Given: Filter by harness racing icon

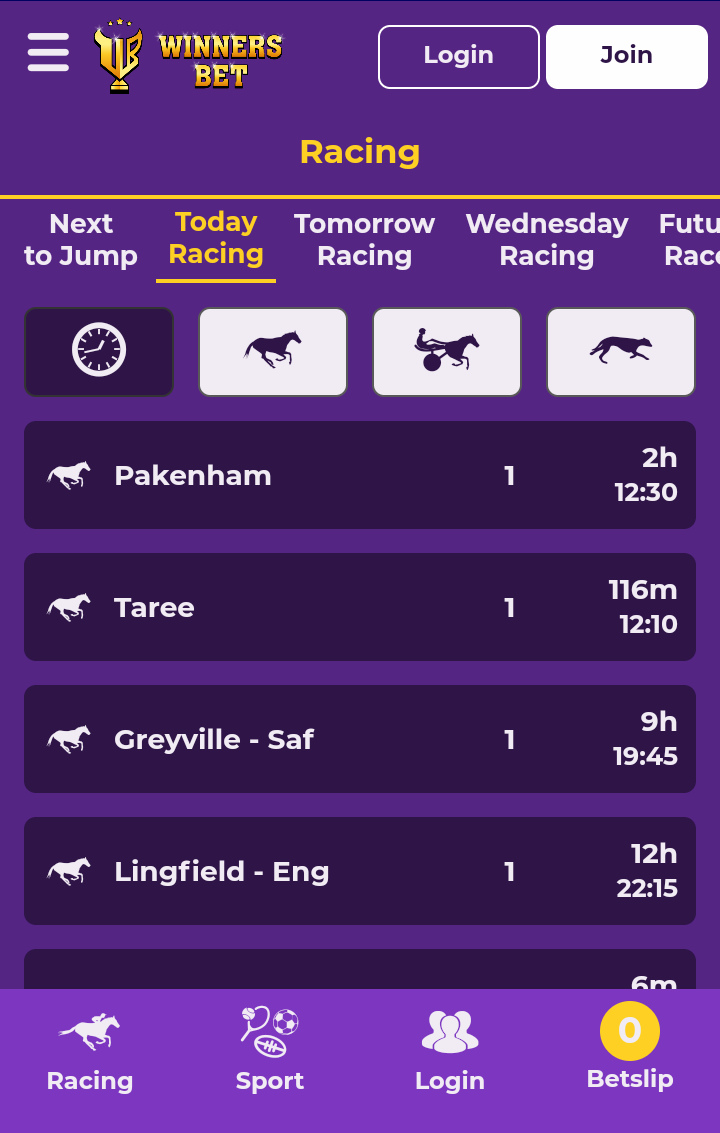Looking at the screenshot, I should click(447, 351).
